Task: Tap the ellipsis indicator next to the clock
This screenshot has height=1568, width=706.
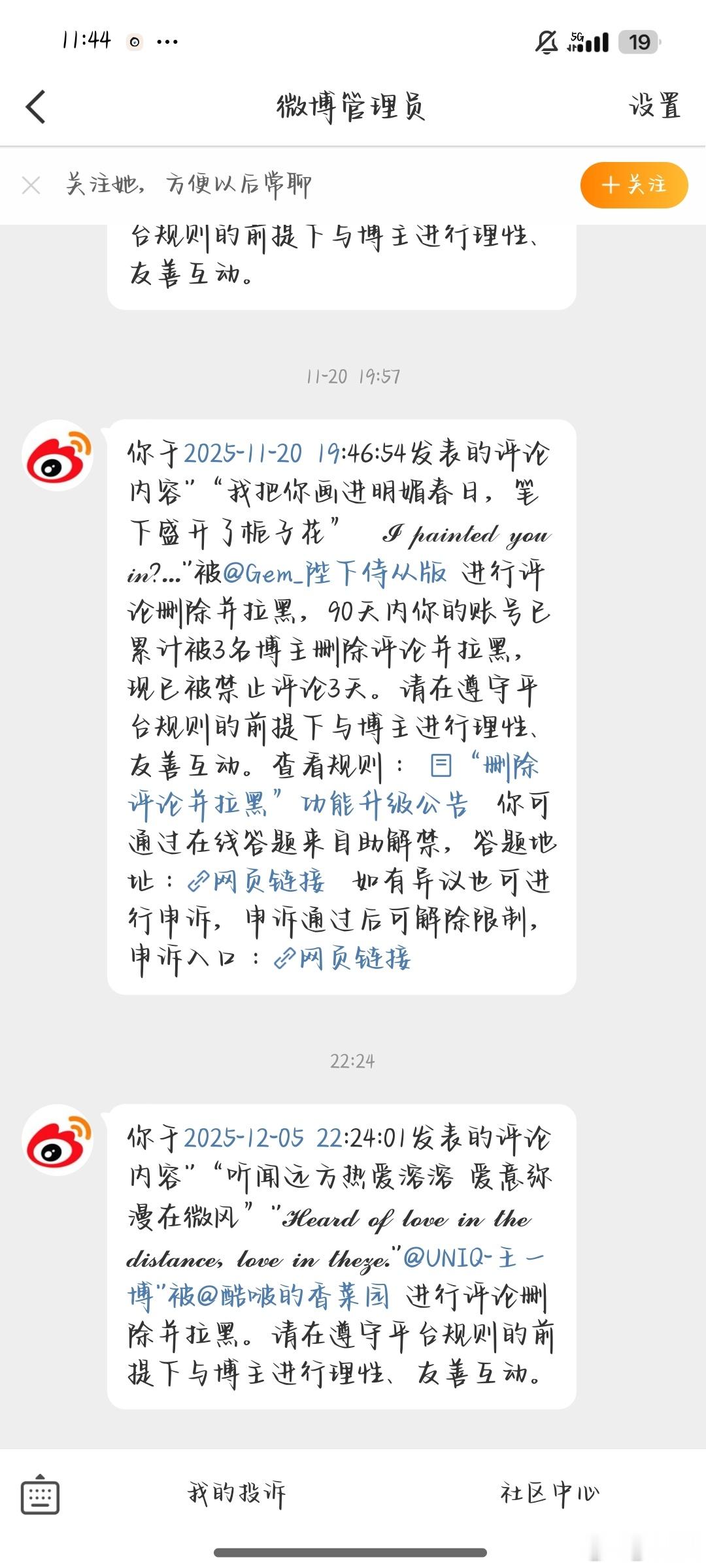Action: (x=169, y=41)
